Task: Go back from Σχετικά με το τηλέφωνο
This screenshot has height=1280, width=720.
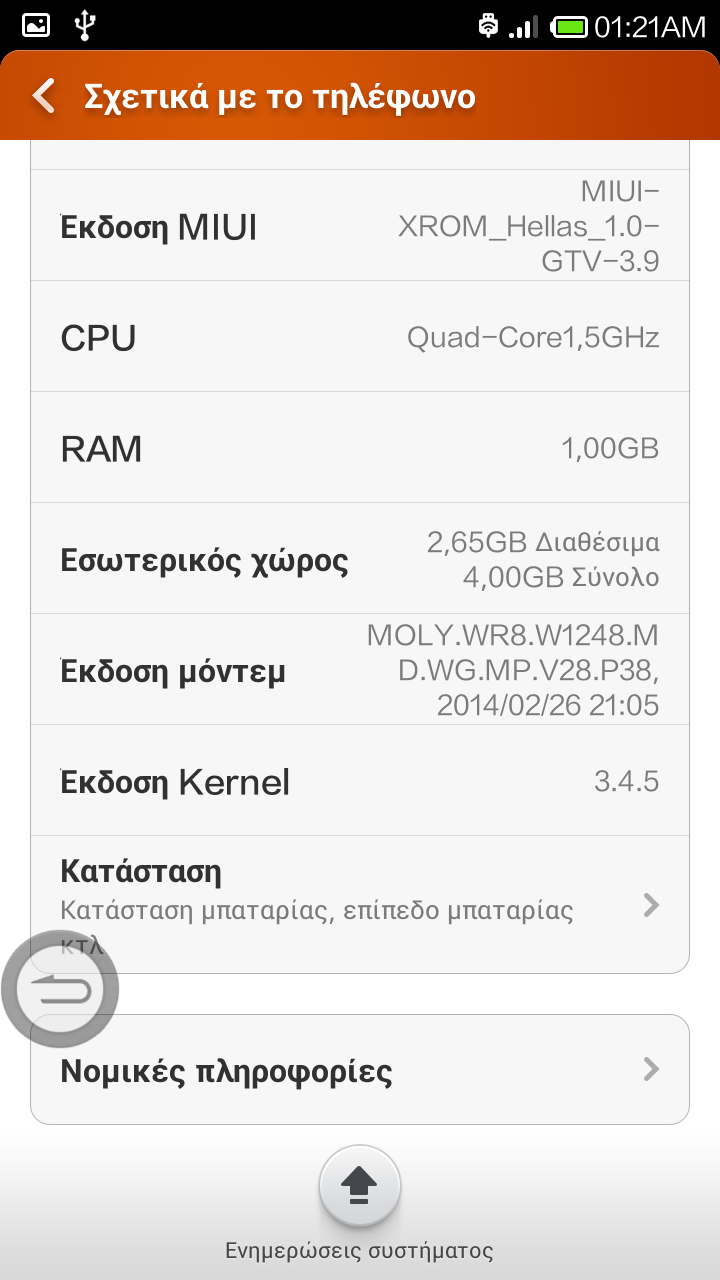Action: [x=44, y=97]
